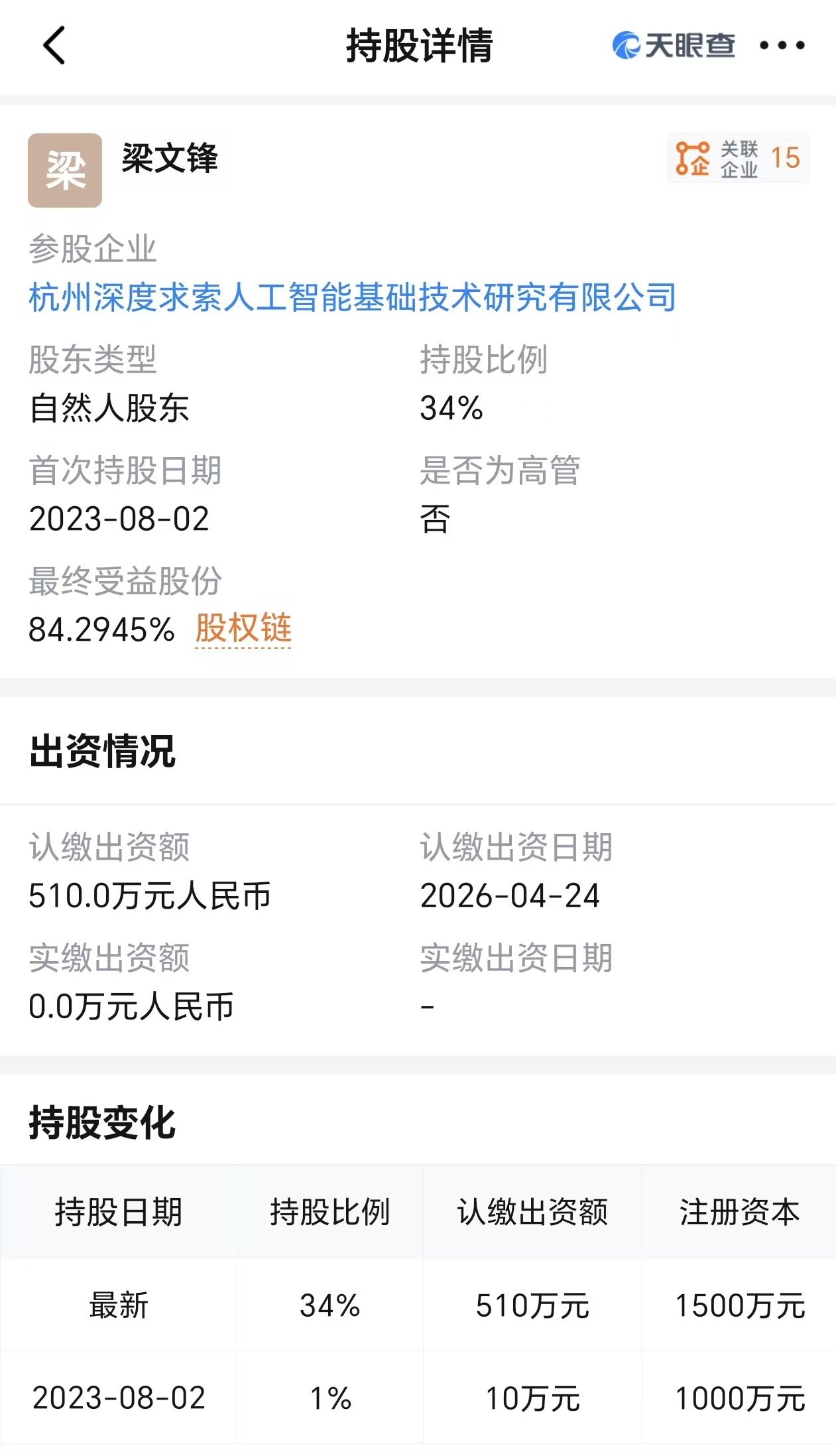Select the 最新 row in the table
The width and height of the screenshot is (836, 1456).
tap(118, 1305)
